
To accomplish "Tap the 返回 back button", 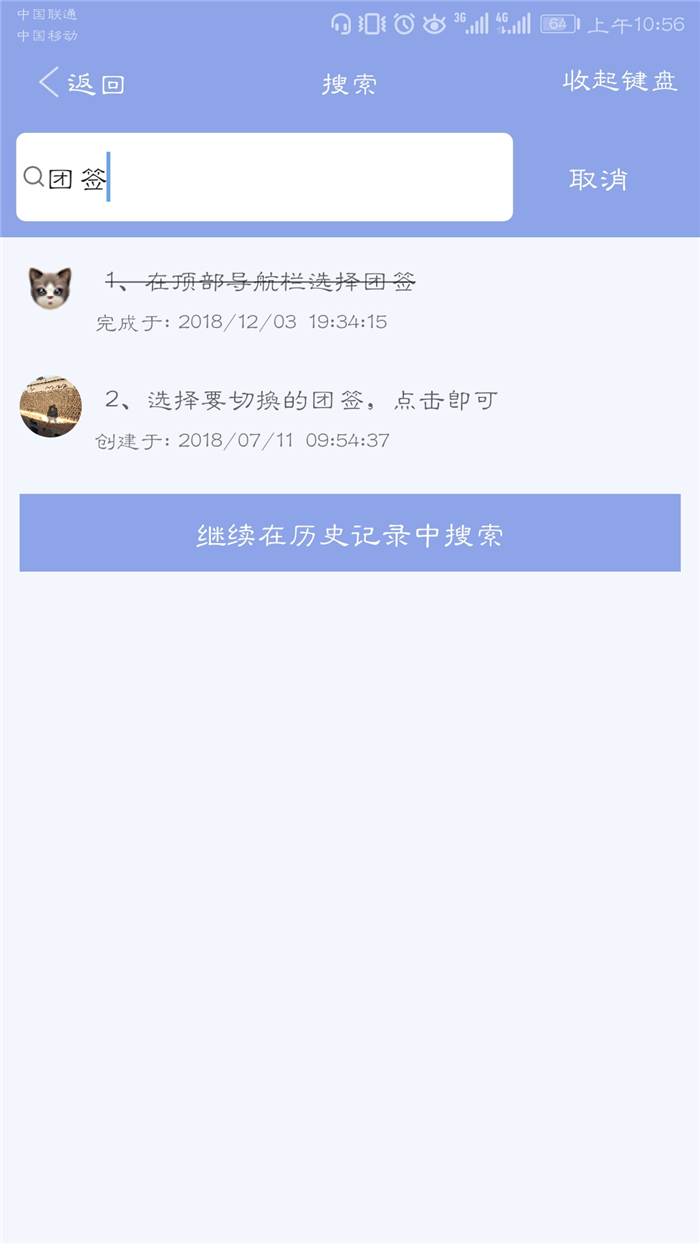I will pyautogui.click(x=82, y=84).
